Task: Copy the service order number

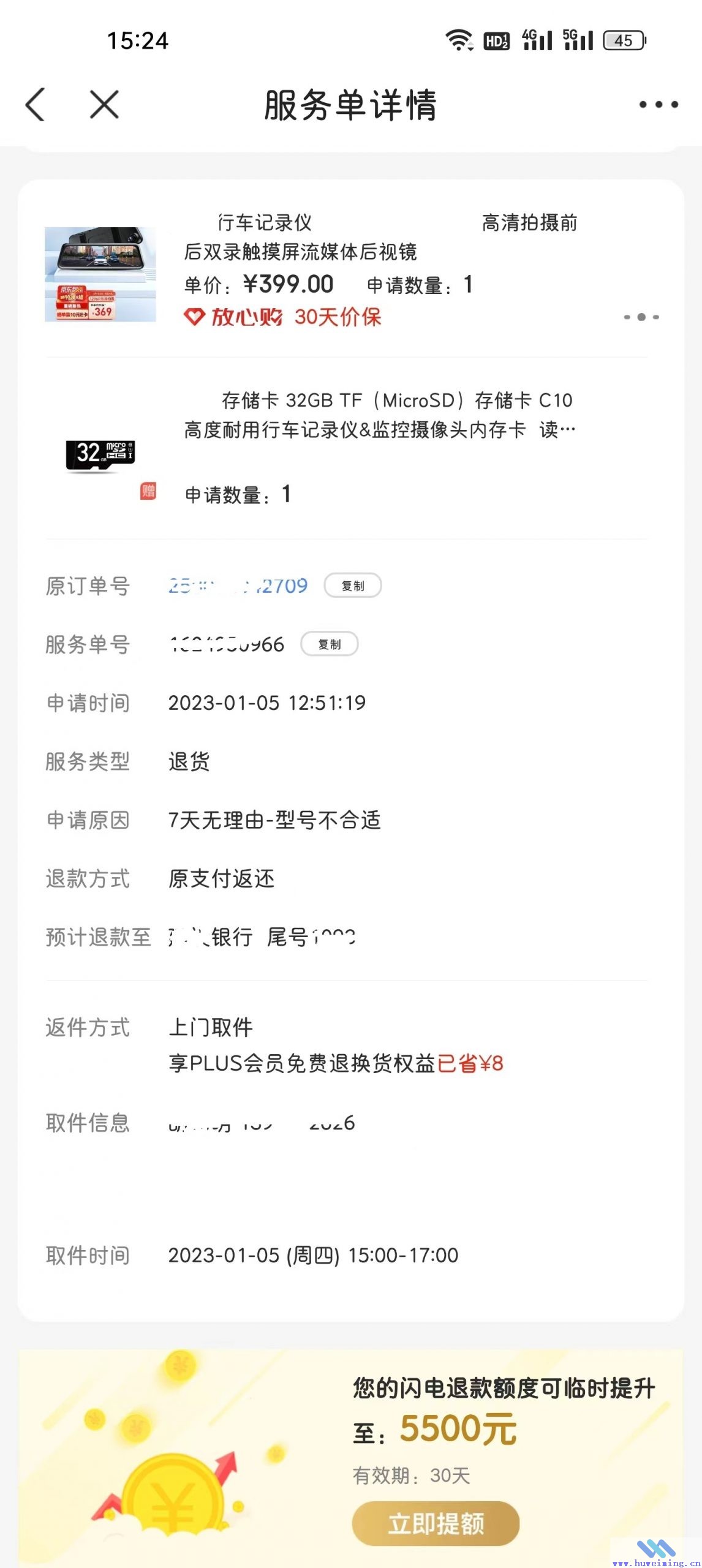Action: coord(330,644)
